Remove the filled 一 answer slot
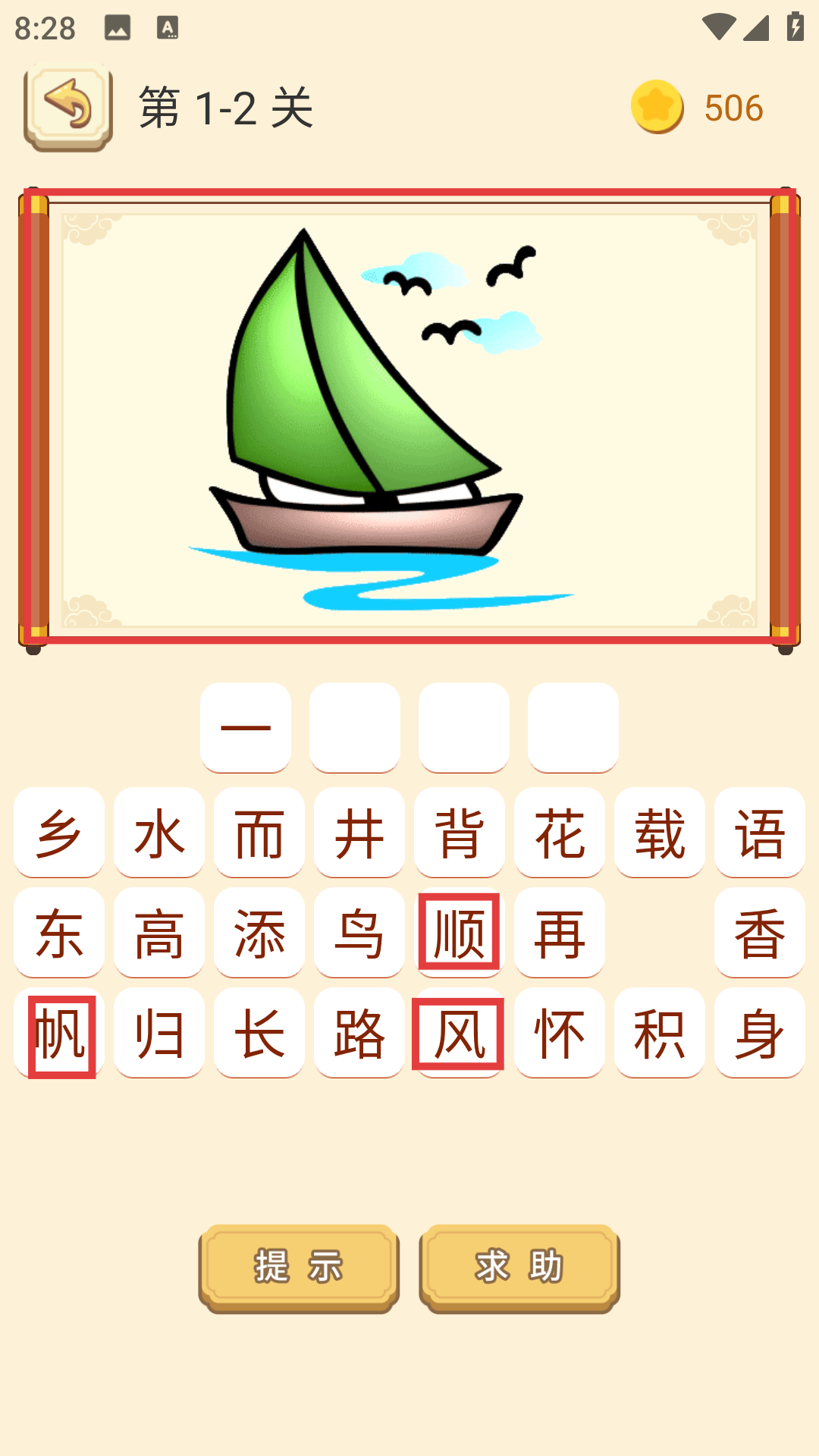The image size is (819, 1456). click(246, 728)
